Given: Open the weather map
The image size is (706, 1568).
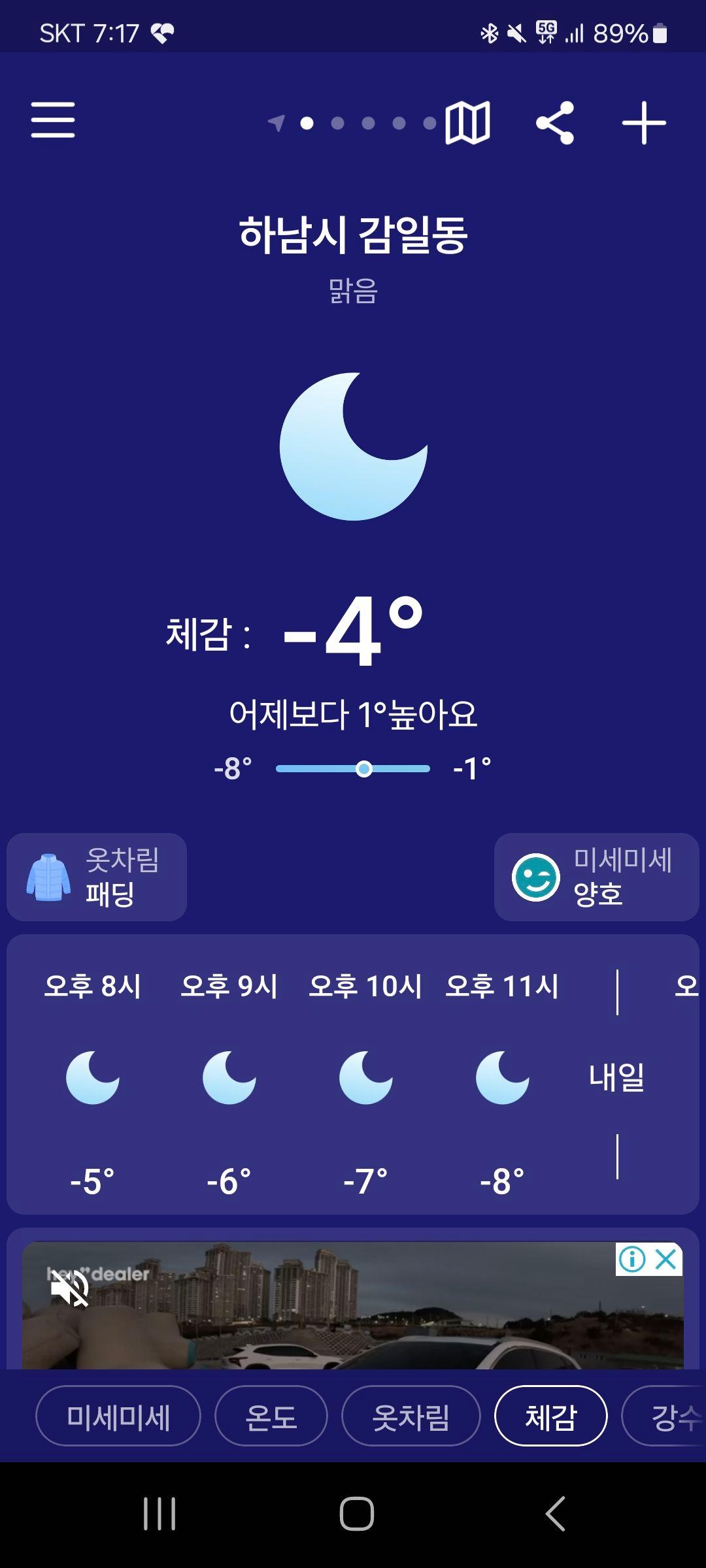Looking at the screenshot, I should click(467, 122).
